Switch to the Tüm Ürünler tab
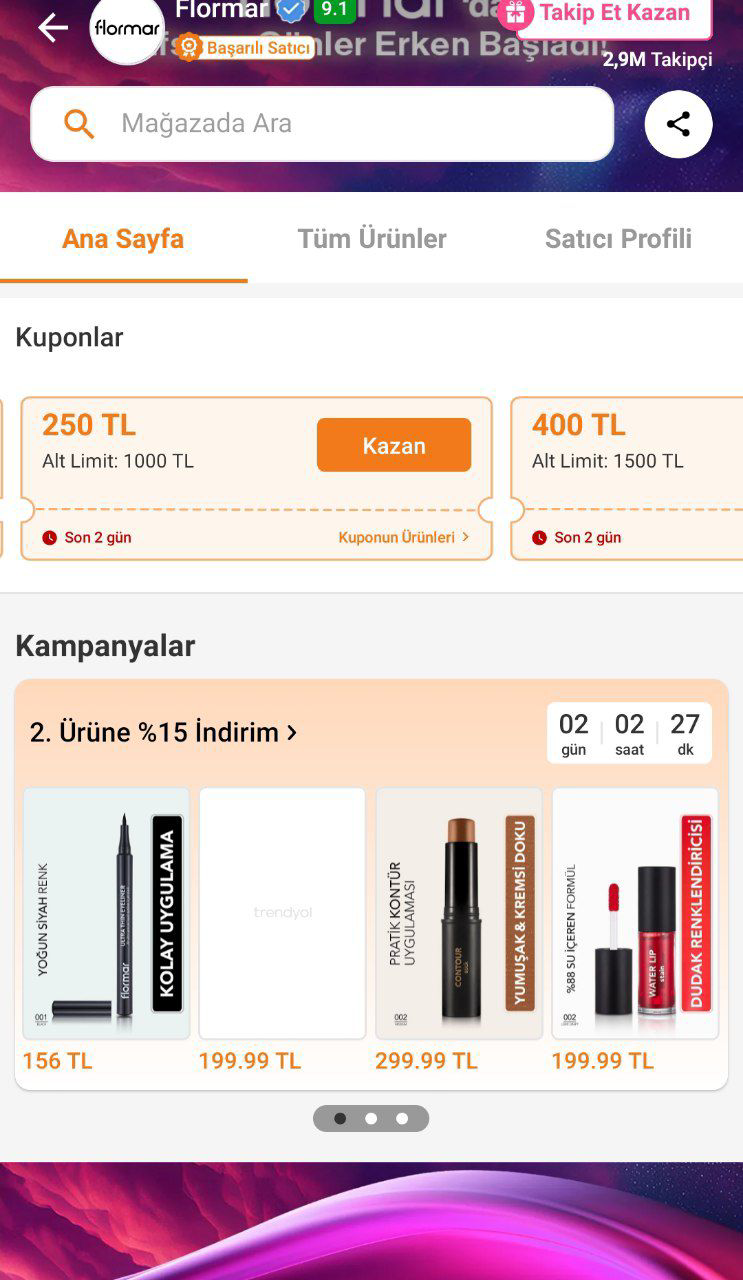 [372, 238]
